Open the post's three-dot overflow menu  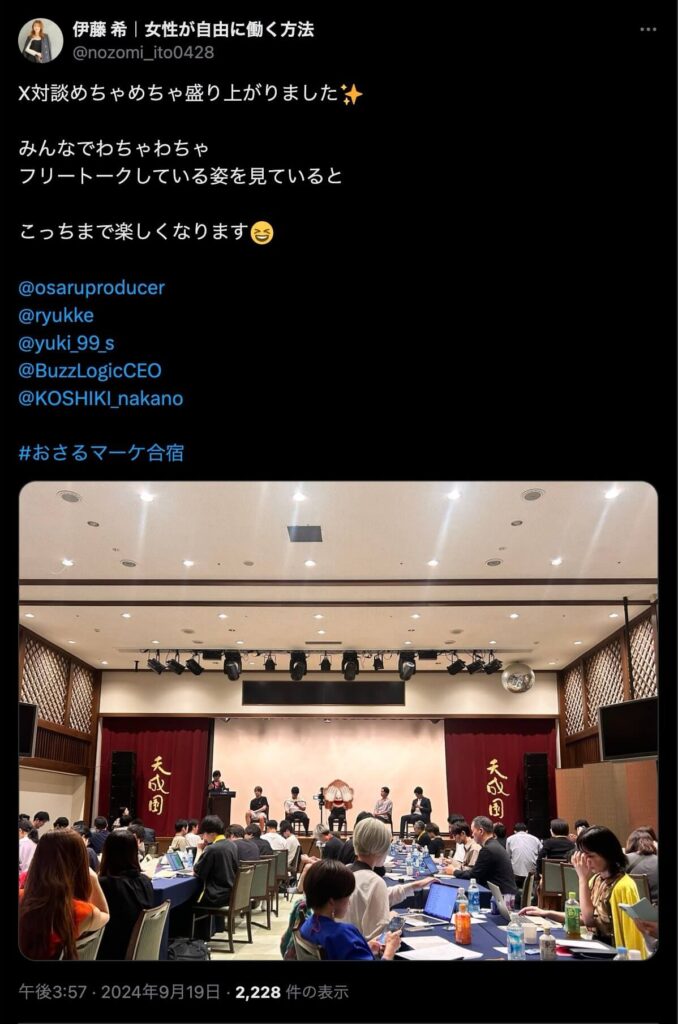pyautogui.click(x=648, y=30)
